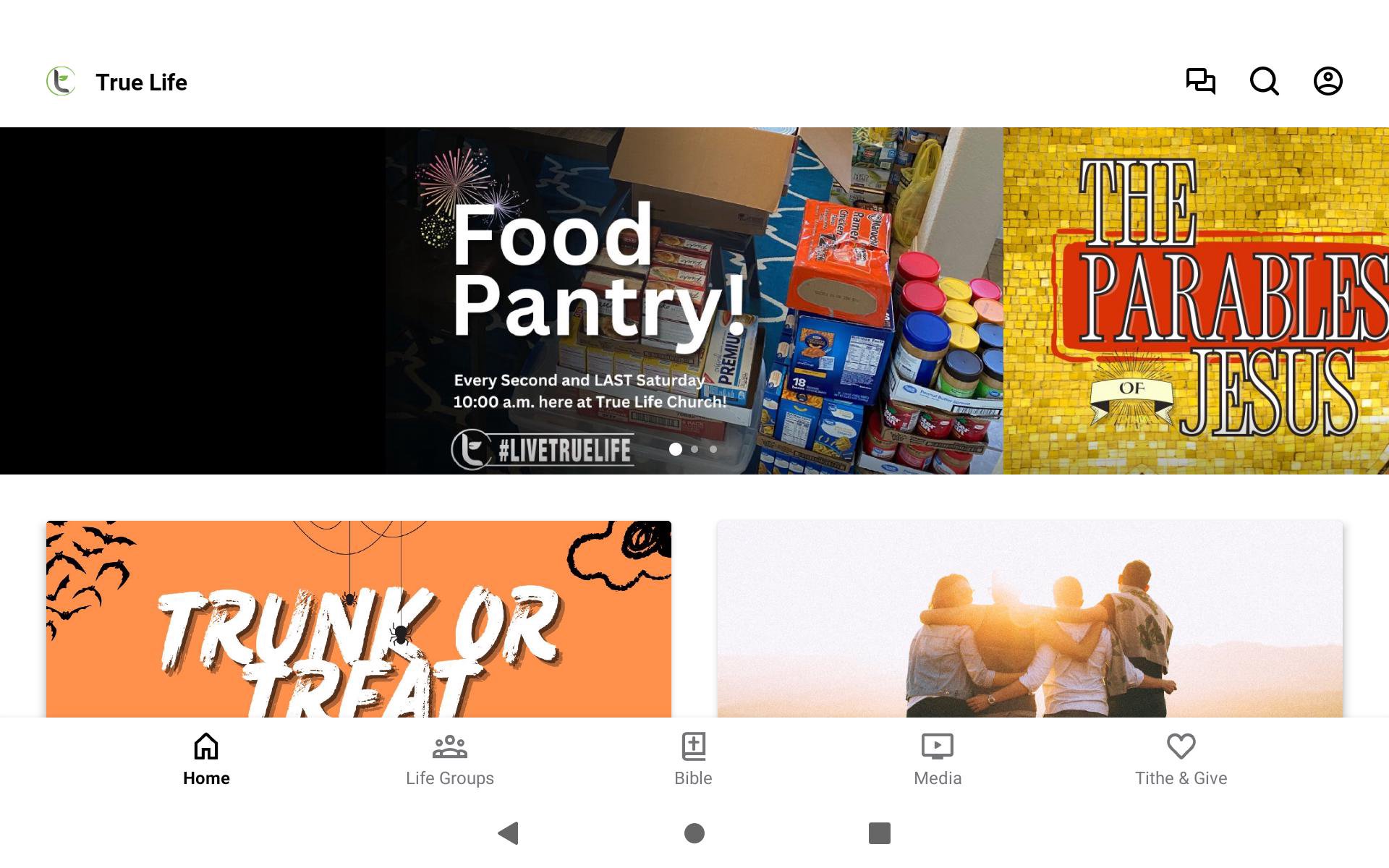
Task: Open the card showing friends hugging
Action: [1029, 618]
